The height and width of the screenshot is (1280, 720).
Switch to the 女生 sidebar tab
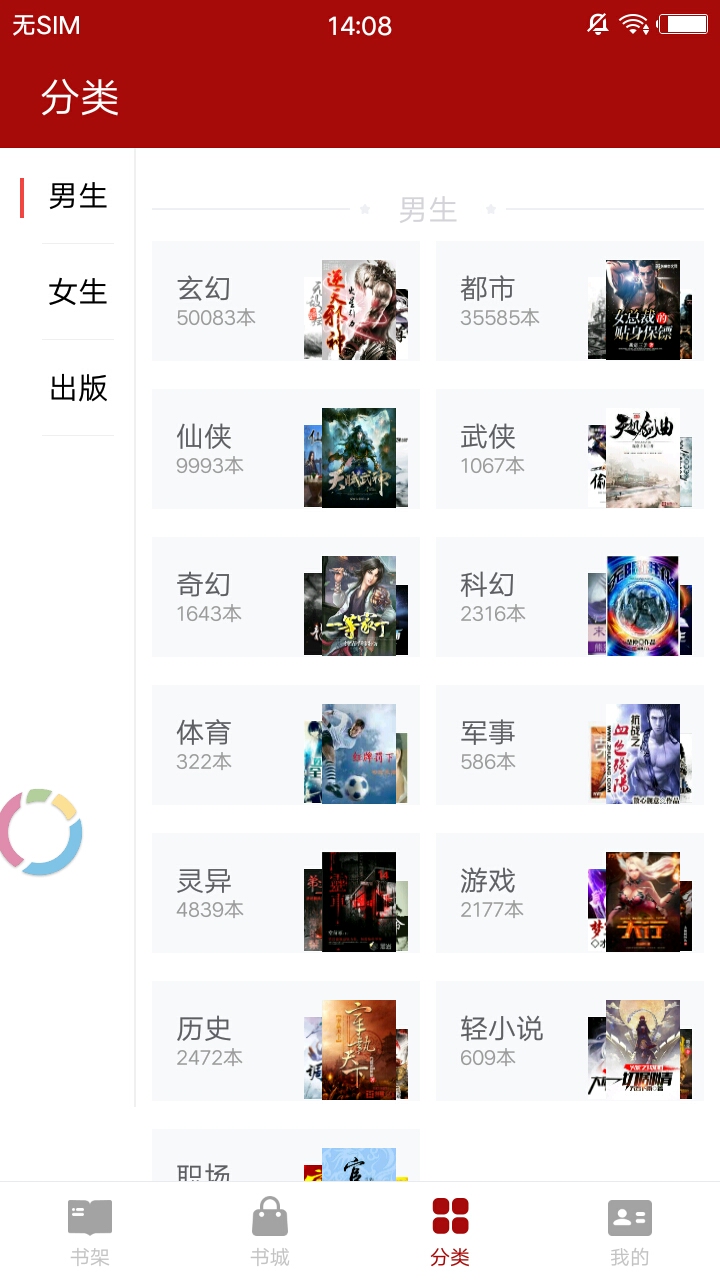click(x=77, y=291)
